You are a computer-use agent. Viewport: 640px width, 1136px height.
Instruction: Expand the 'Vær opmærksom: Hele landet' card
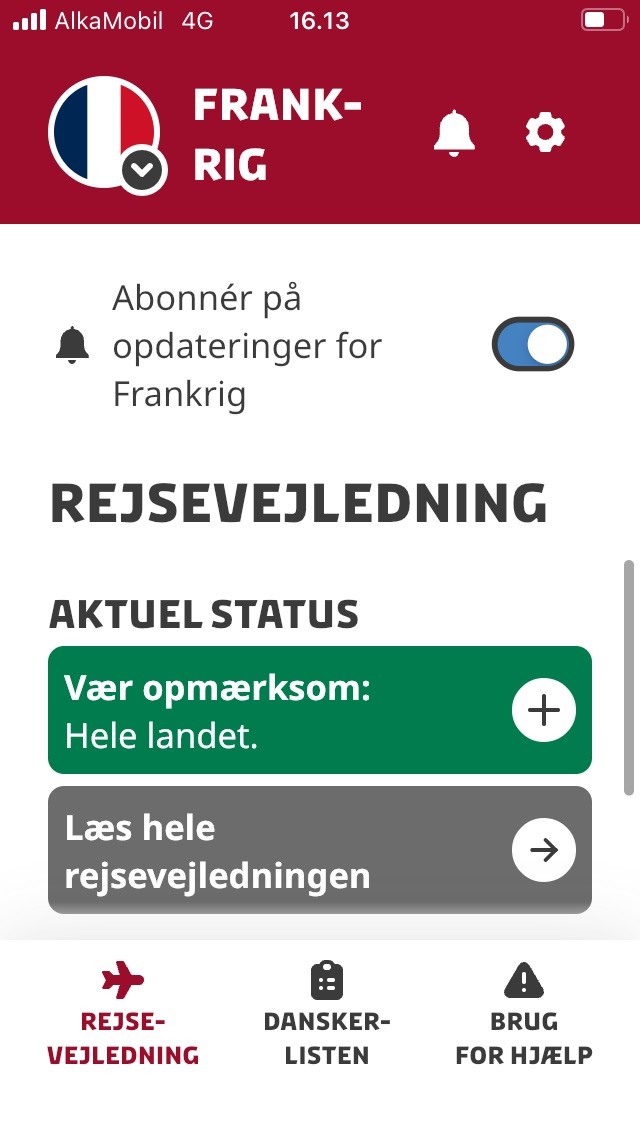click(543, 710)
